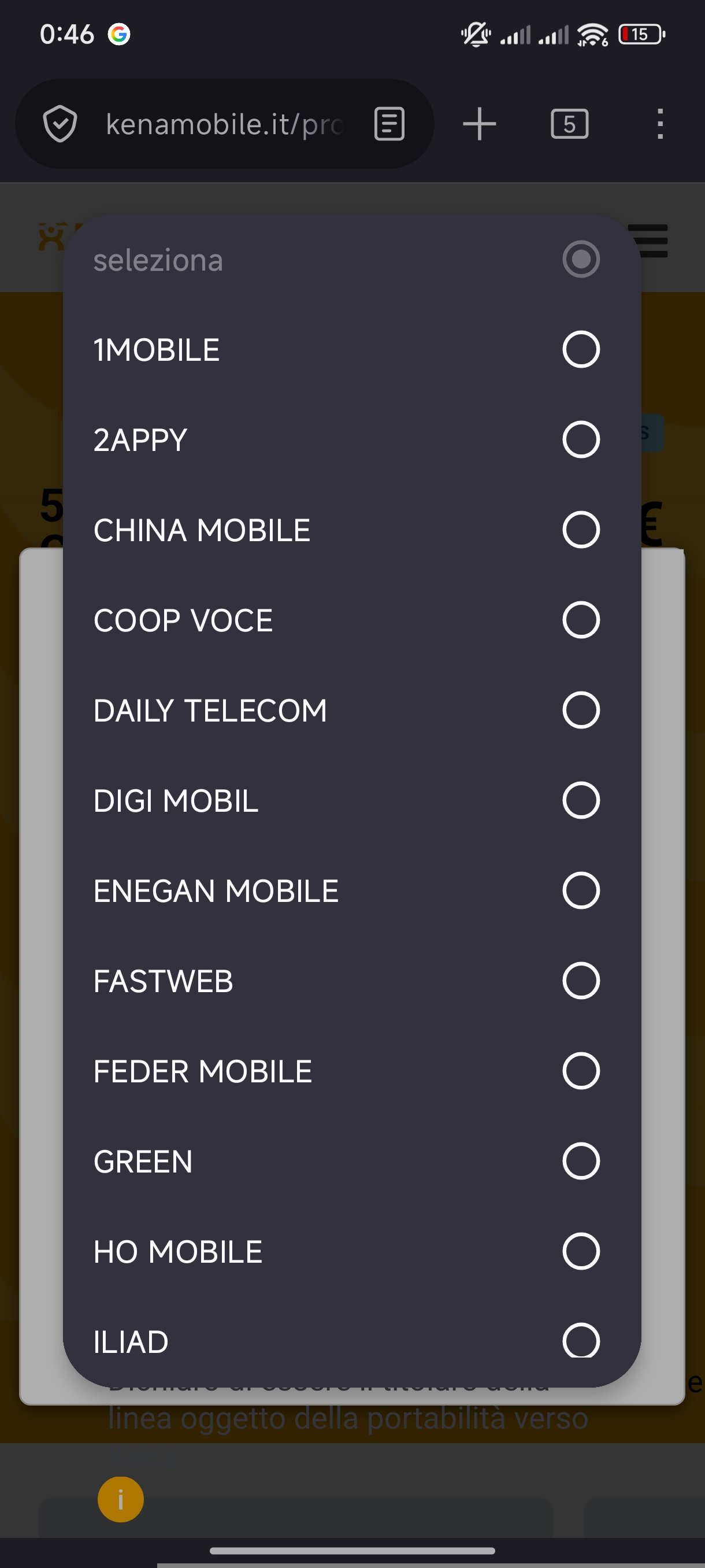Viewport: 705px width, 1568px height.
Task: Select GREEN operator
Action: (x=351, y=1160)
